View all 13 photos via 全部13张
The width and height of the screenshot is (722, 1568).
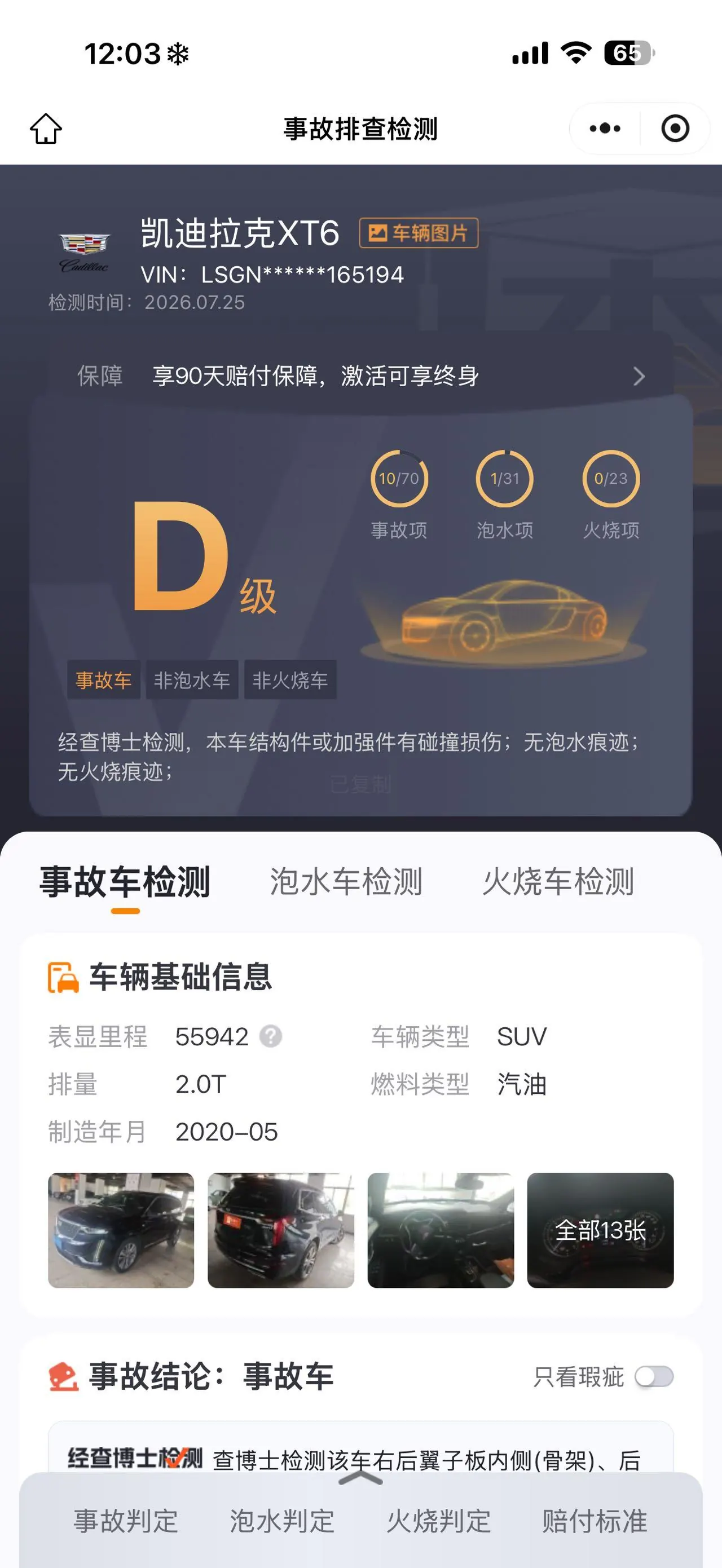click(x=600, y=1230)
